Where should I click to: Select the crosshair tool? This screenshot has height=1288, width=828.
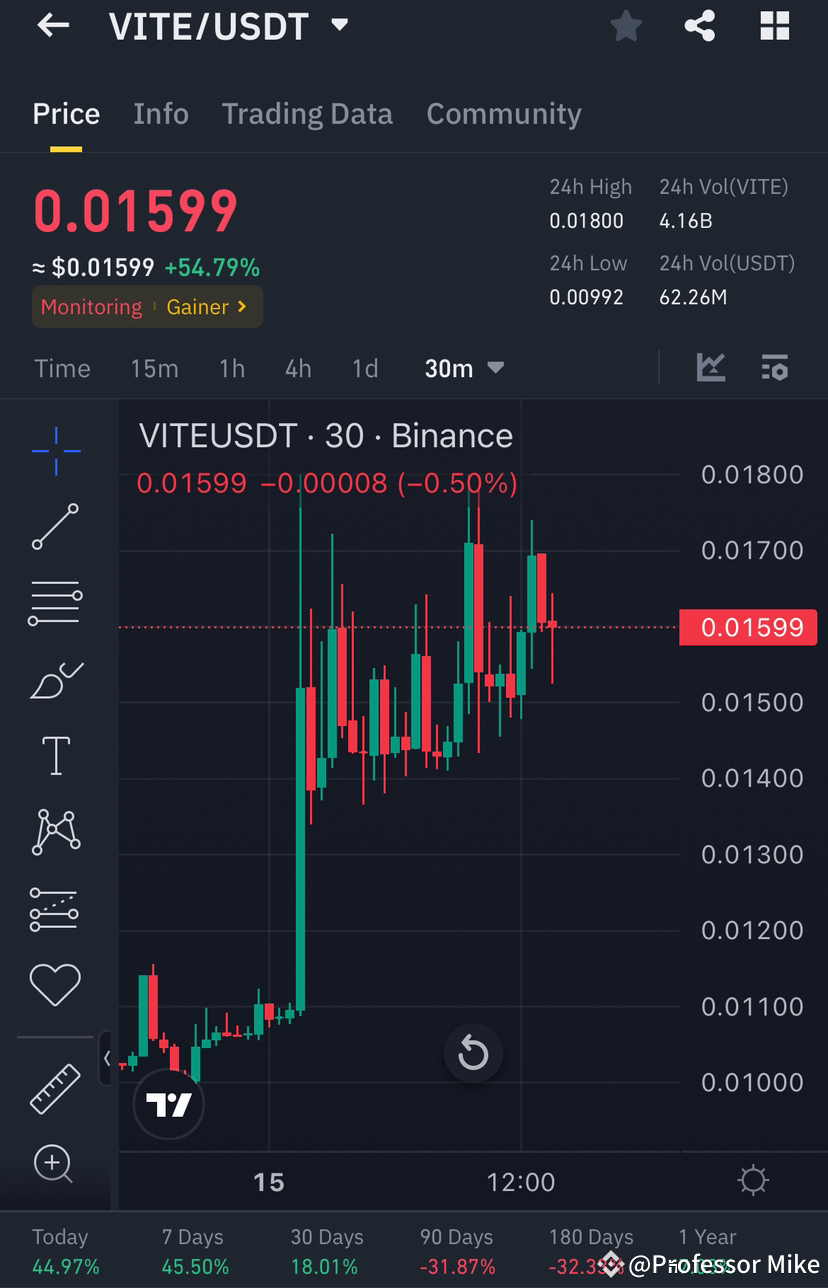pos(54,451)
